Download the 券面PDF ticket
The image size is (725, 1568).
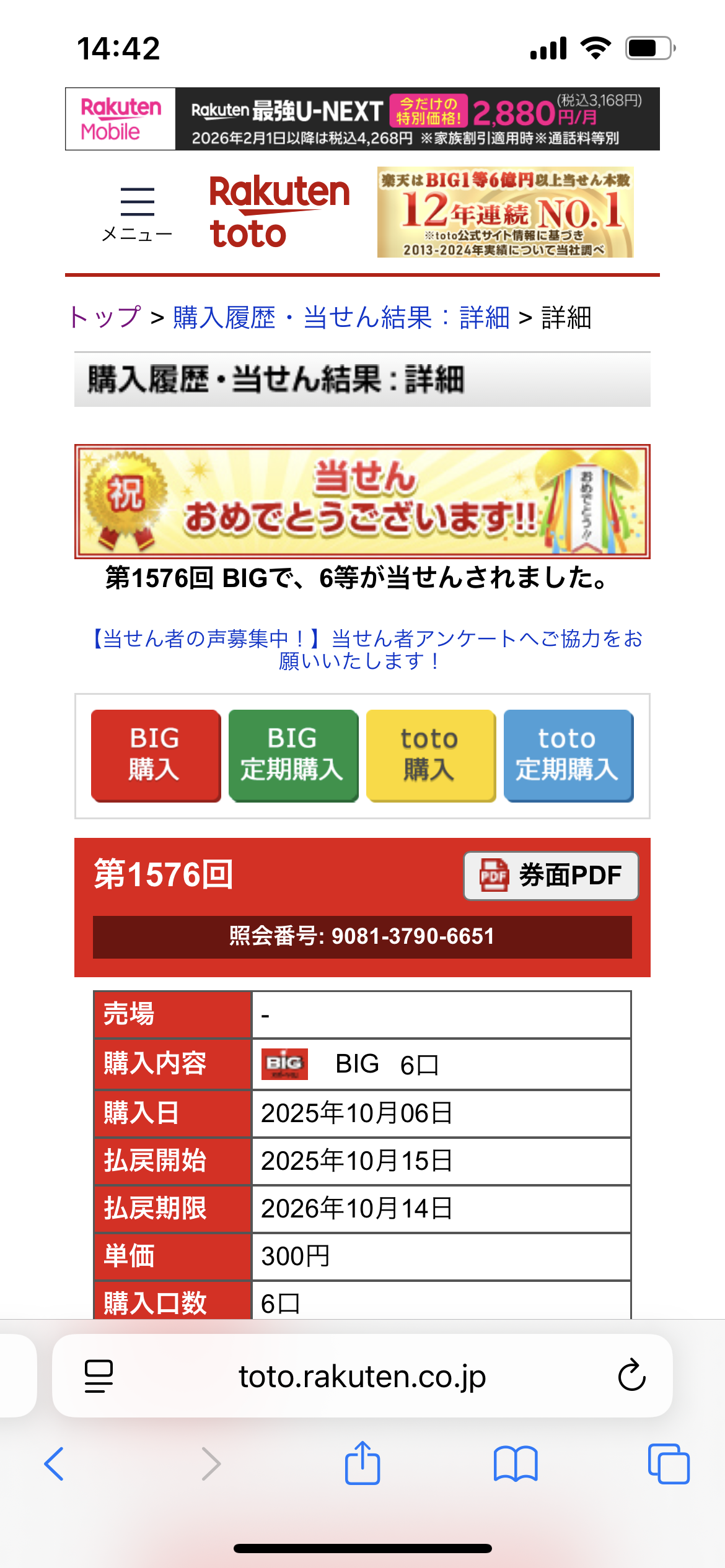pos(551,875)
